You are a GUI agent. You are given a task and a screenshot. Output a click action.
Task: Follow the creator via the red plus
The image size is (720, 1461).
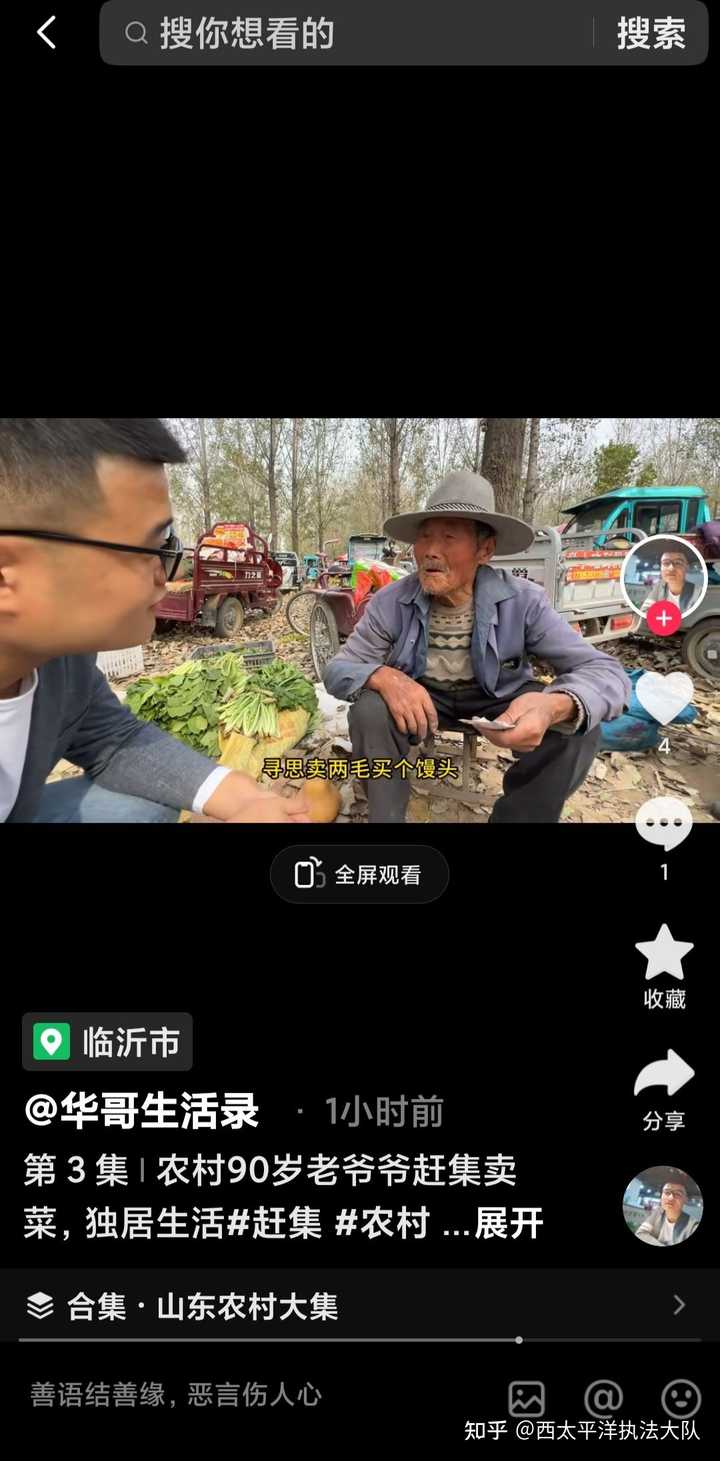point(664,619)
